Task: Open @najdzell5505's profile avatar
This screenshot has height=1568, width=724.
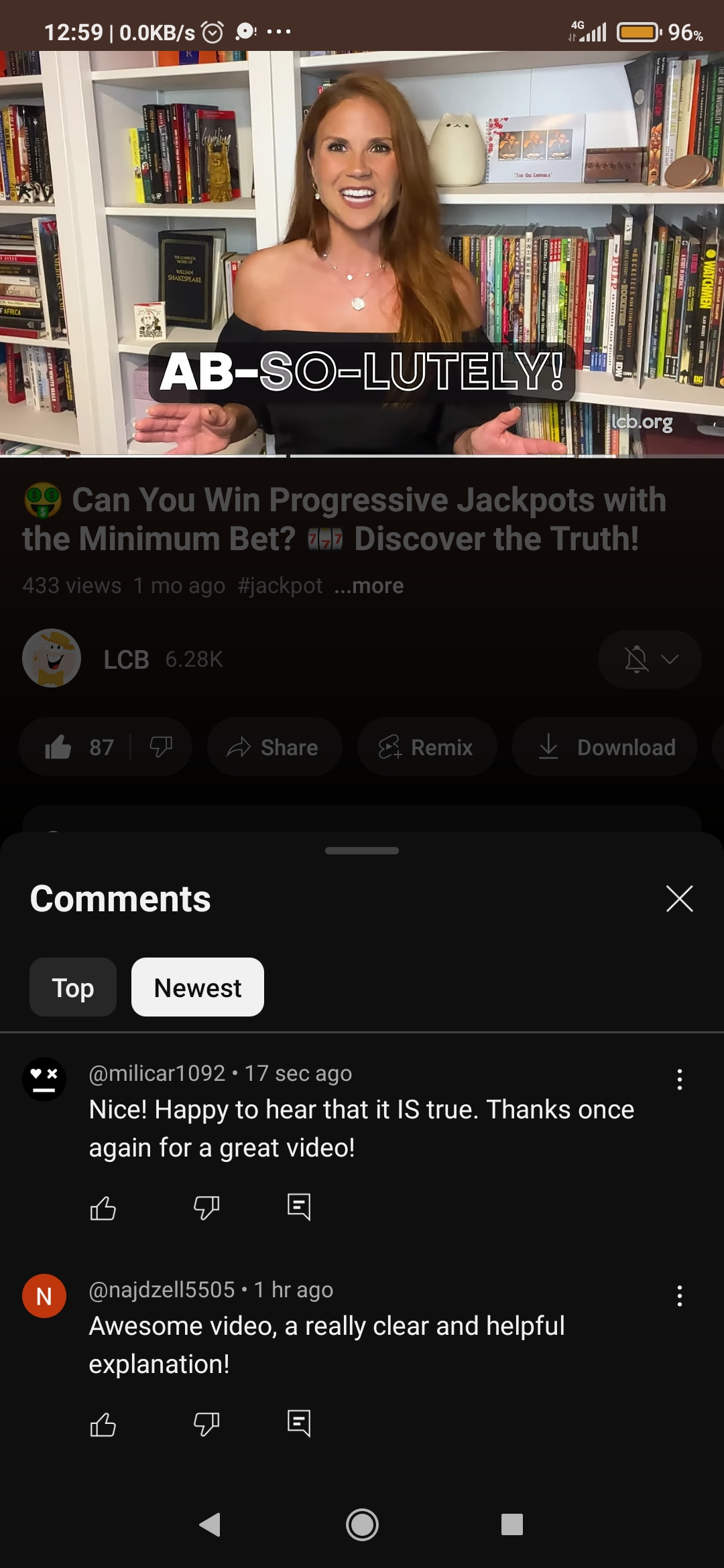Action: click(x=44, y=1296)
